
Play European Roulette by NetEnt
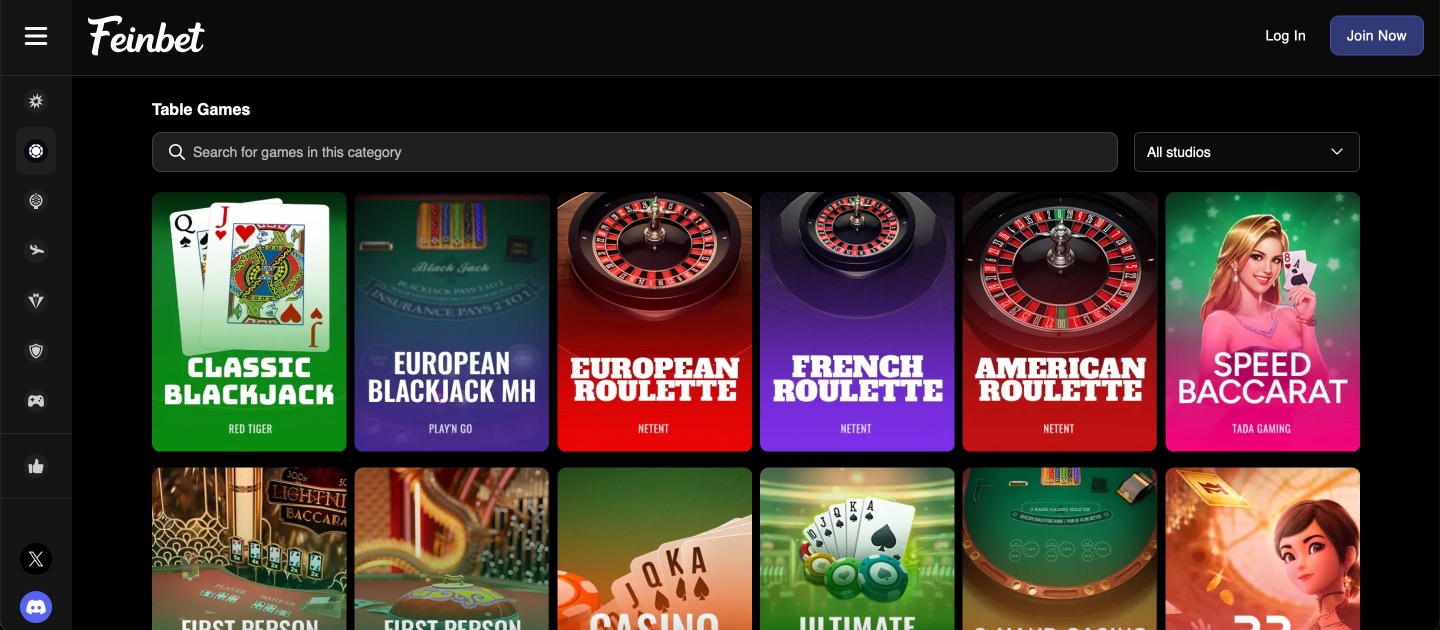(x=654, y=322)
